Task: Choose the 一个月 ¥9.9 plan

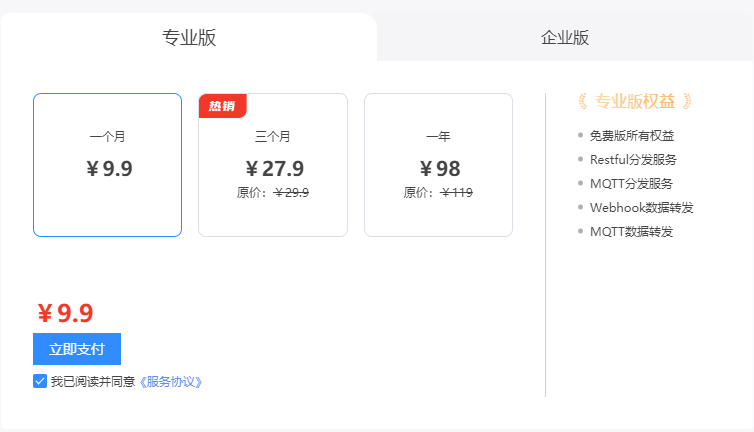Action: coord(107,165)
